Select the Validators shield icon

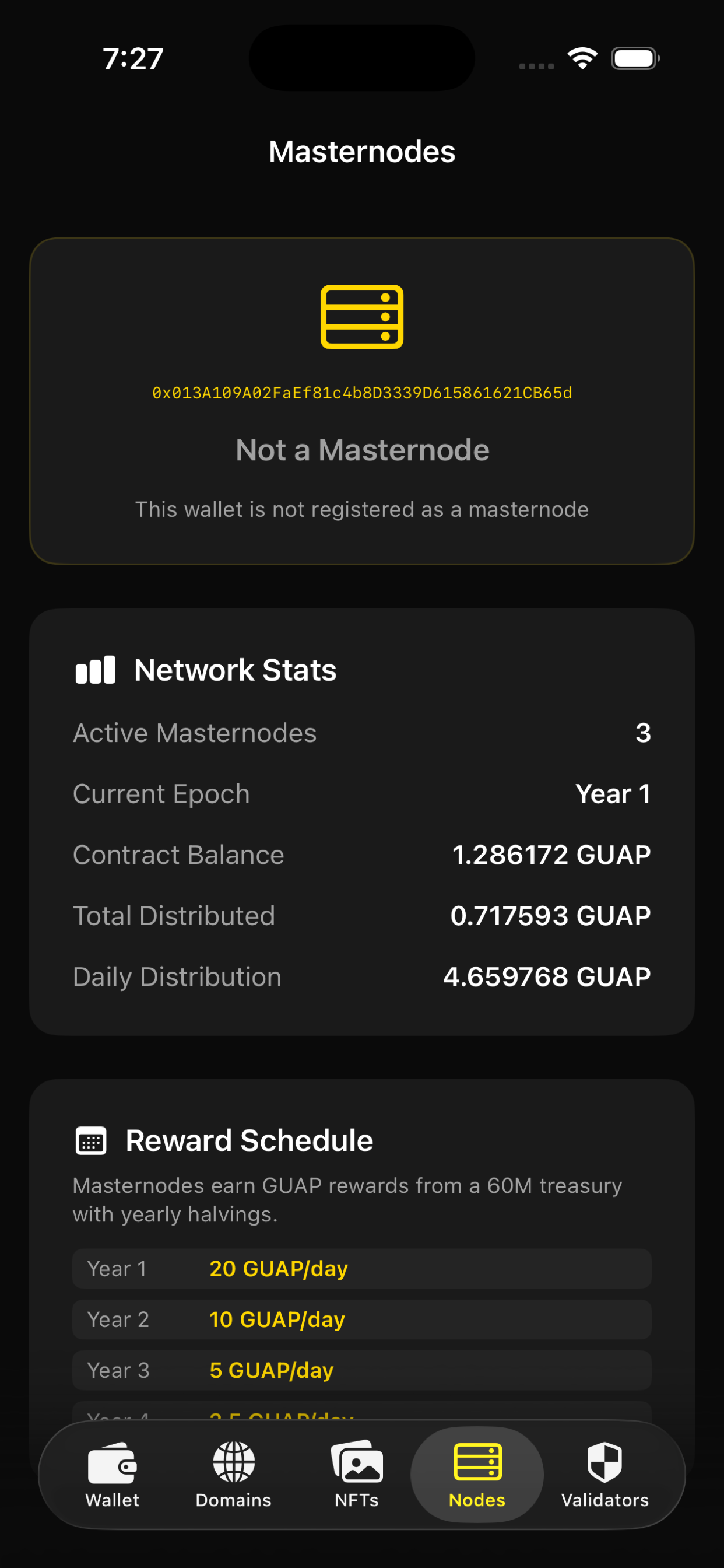[x=604, y=1464]
